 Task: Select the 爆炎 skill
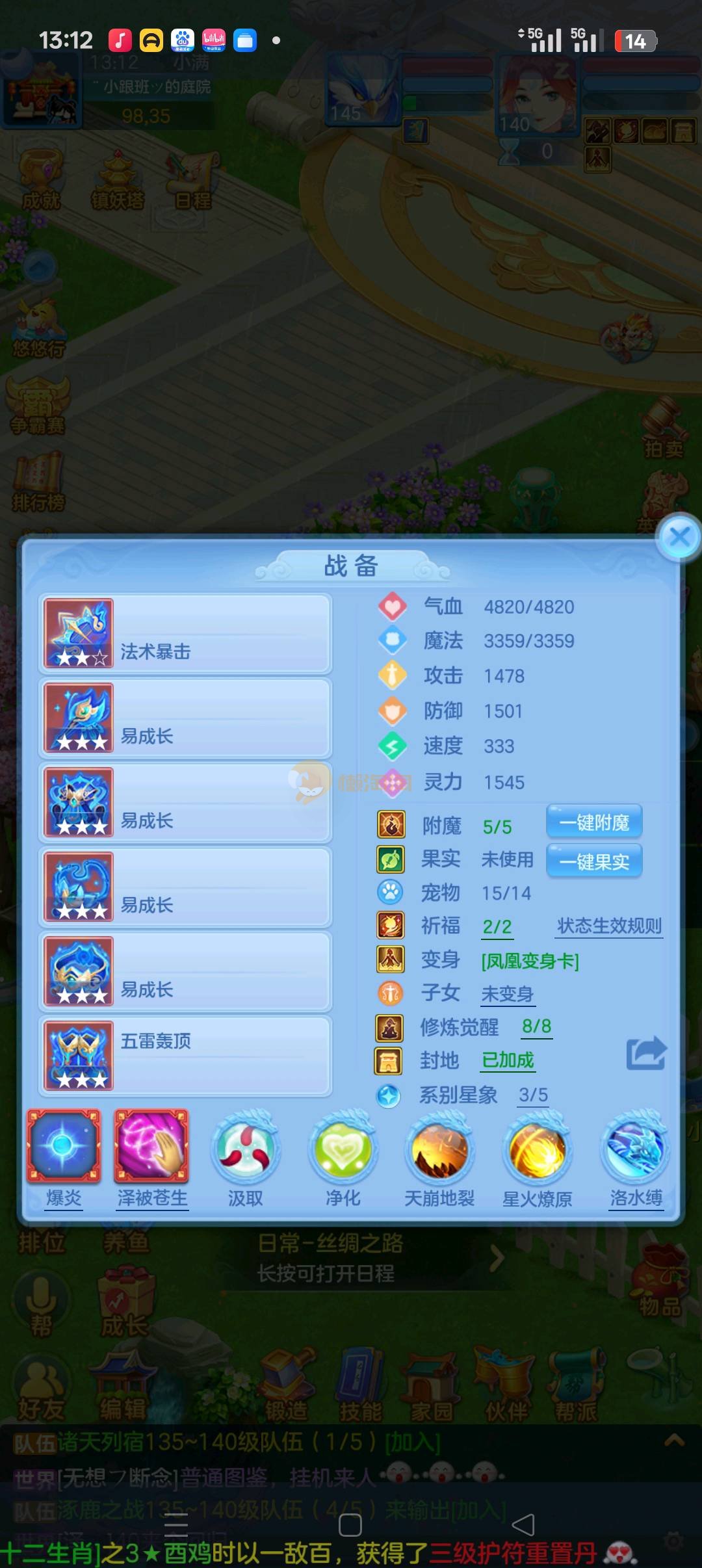point(64,1147)
